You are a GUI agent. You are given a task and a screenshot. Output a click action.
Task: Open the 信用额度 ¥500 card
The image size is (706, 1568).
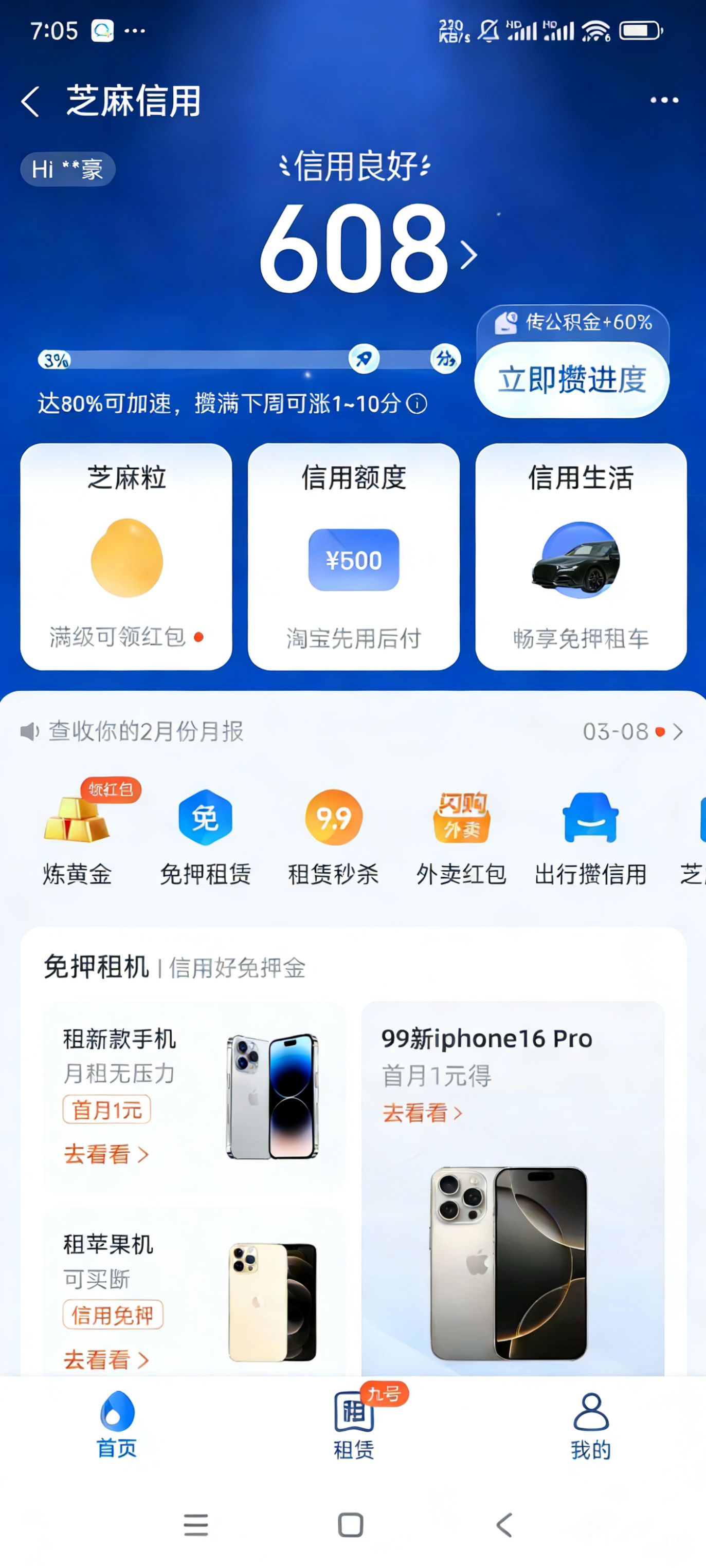click(x=353, y=557)
